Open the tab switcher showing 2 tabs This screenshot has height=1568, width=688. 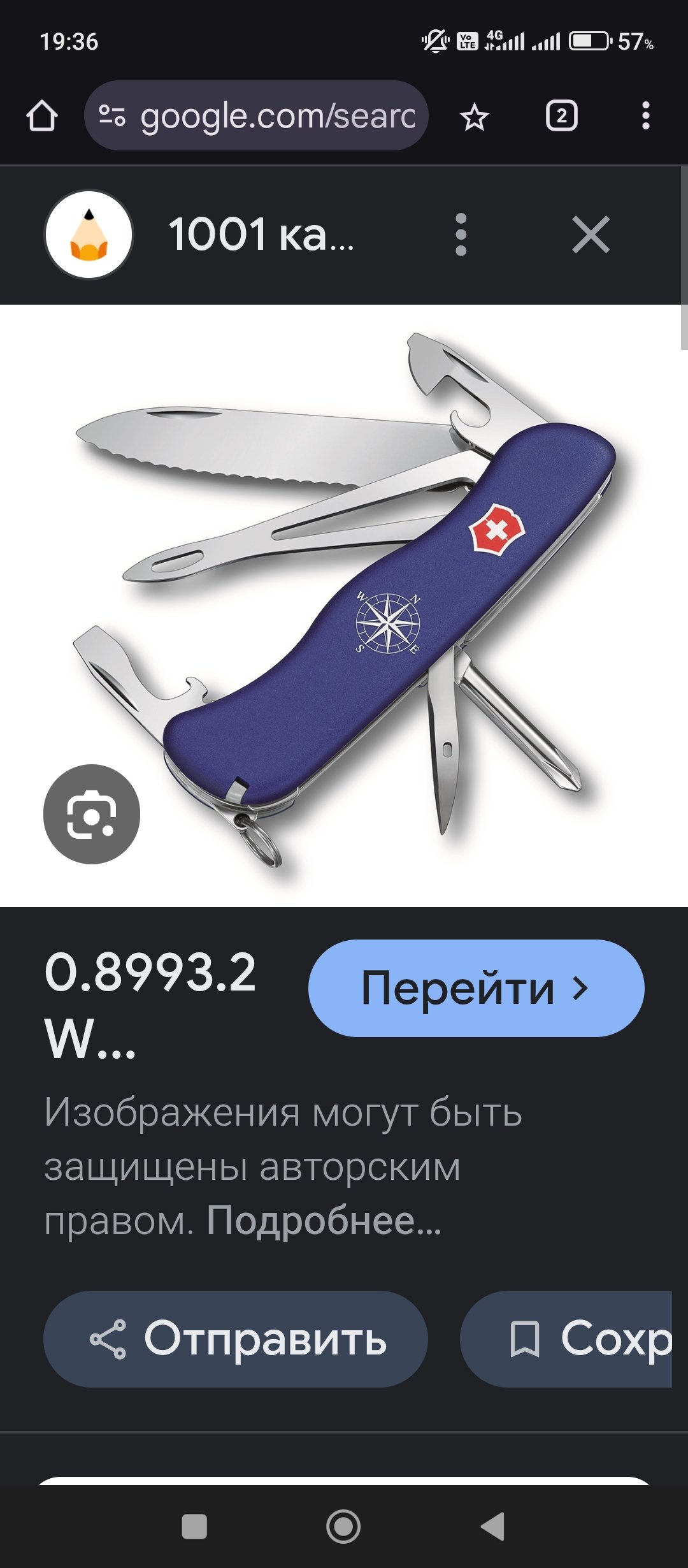pyautogui.click(x=561, y=116)
